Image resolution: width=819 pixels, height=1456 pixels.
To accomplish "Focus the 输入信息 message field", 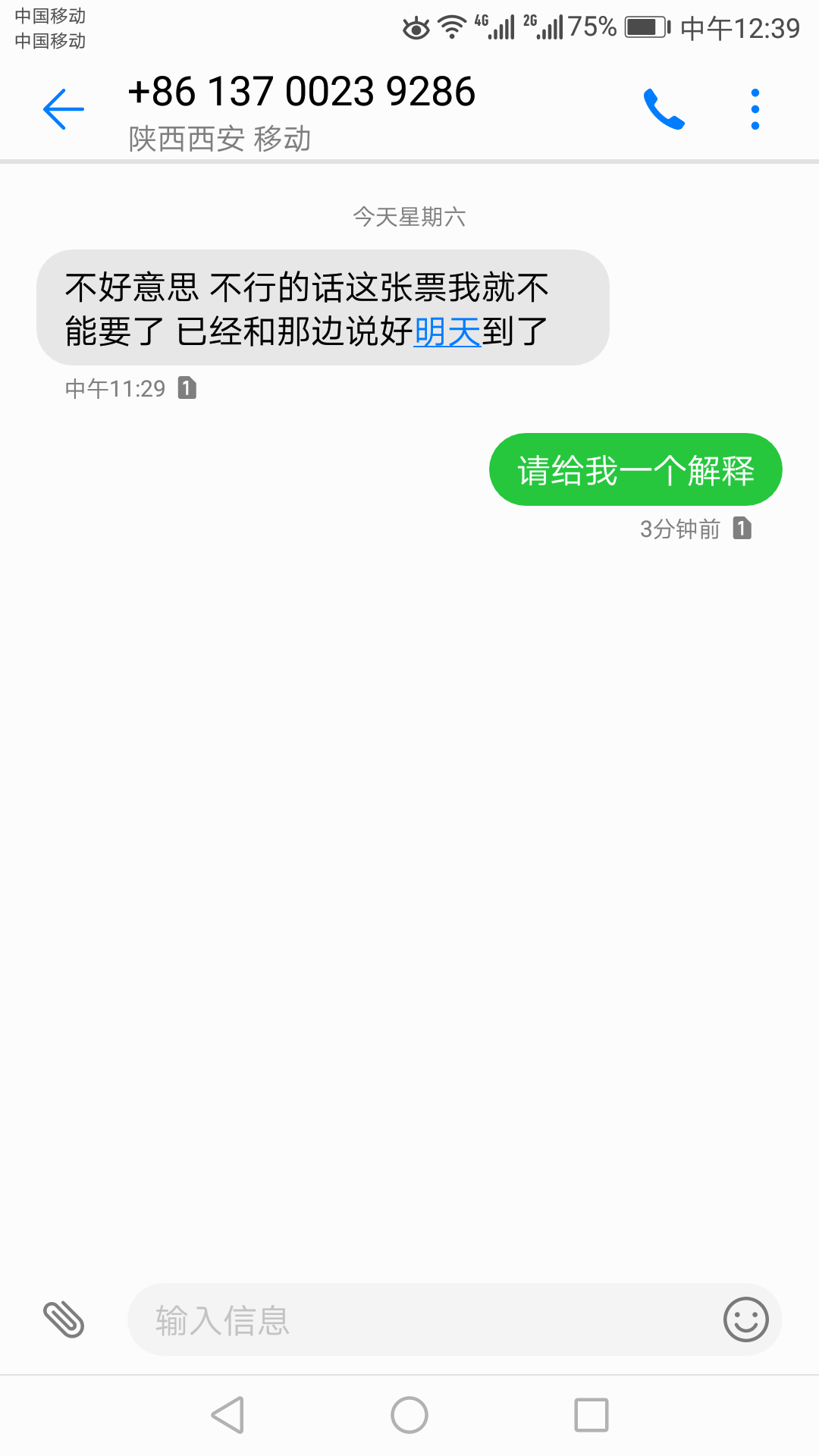I will (425, 1319).
